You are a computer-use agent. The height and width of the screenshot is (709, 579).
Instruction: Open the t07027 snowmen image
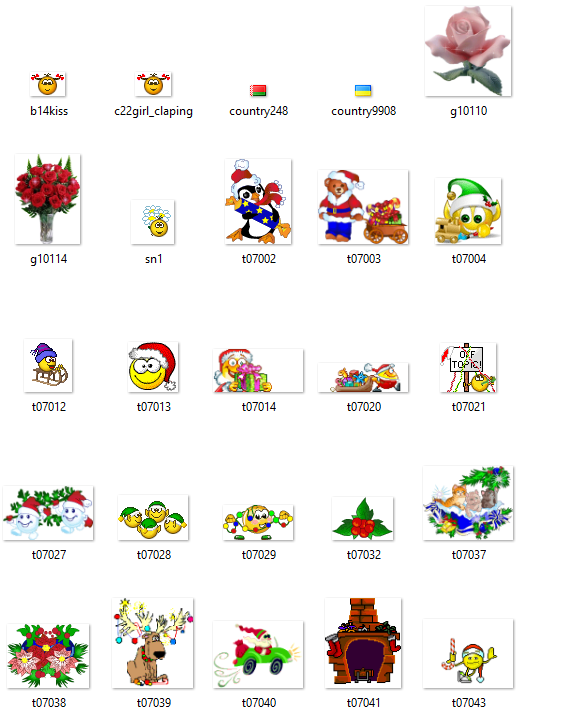[x=48, y=513]
